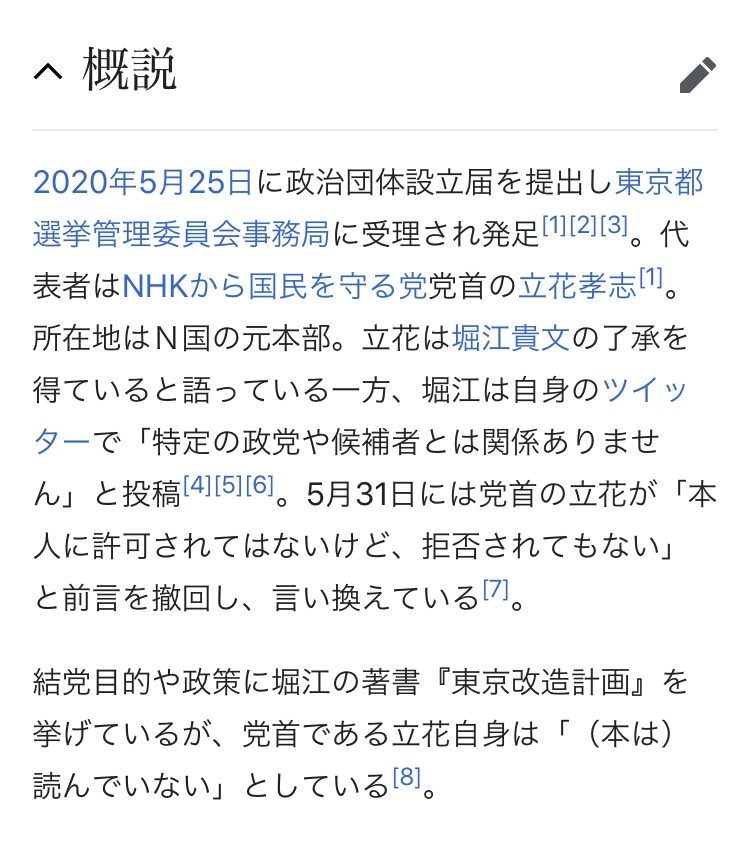Screen dimensions: 750x842
Task: Open the 堀江貴文 article link
Action: [511, 338]
